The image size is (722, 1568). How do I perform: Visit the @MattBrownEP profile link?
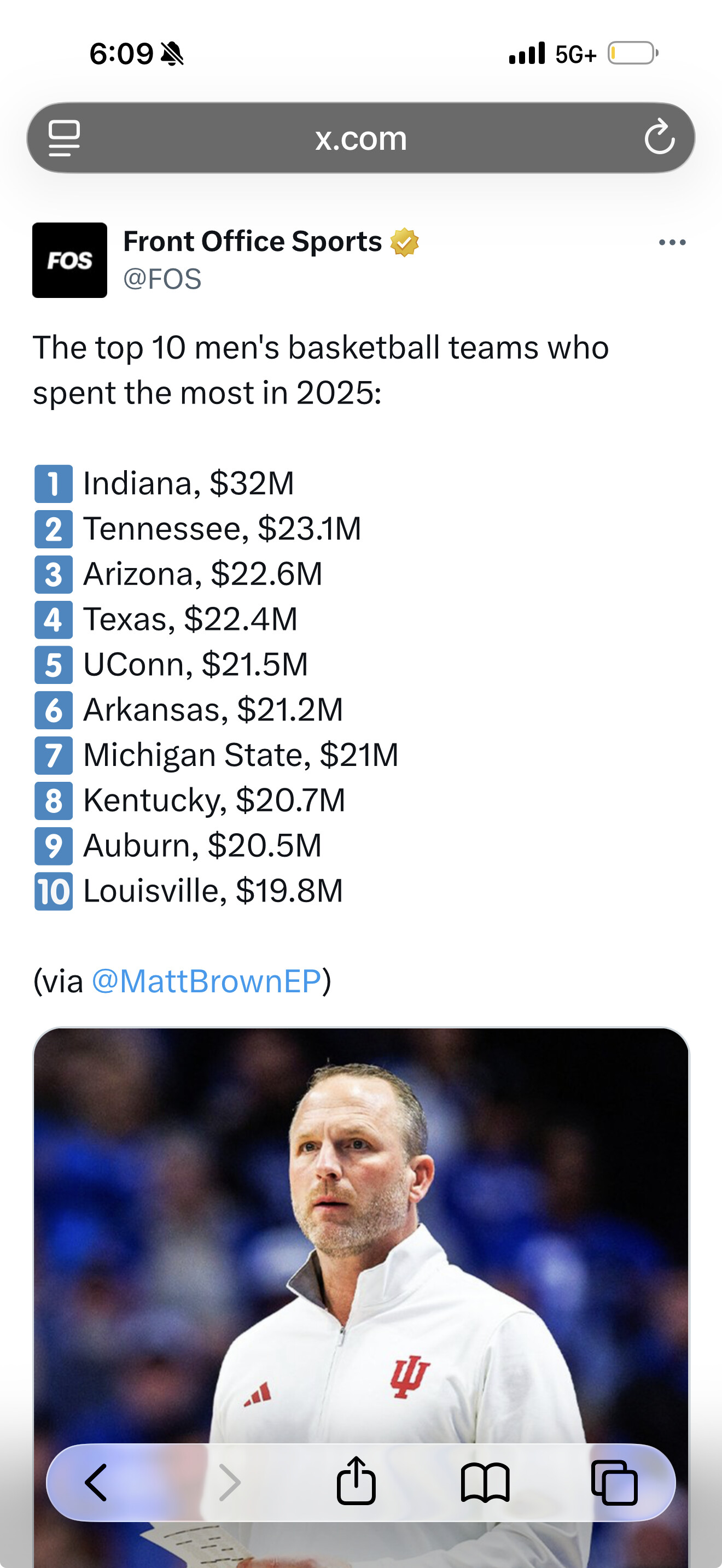206,981
